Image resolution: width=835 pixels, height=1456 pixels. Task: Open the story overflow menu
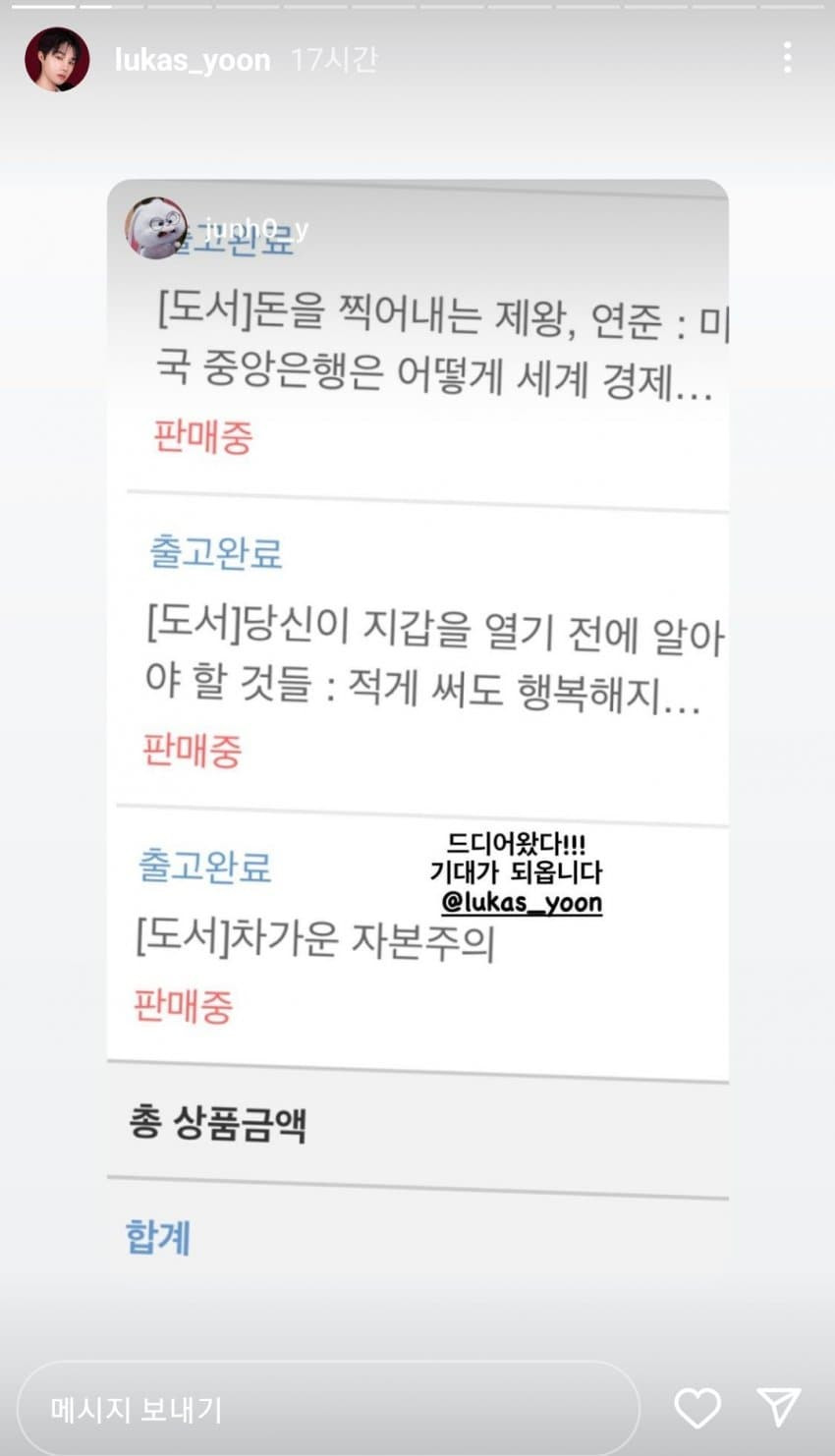787,58
